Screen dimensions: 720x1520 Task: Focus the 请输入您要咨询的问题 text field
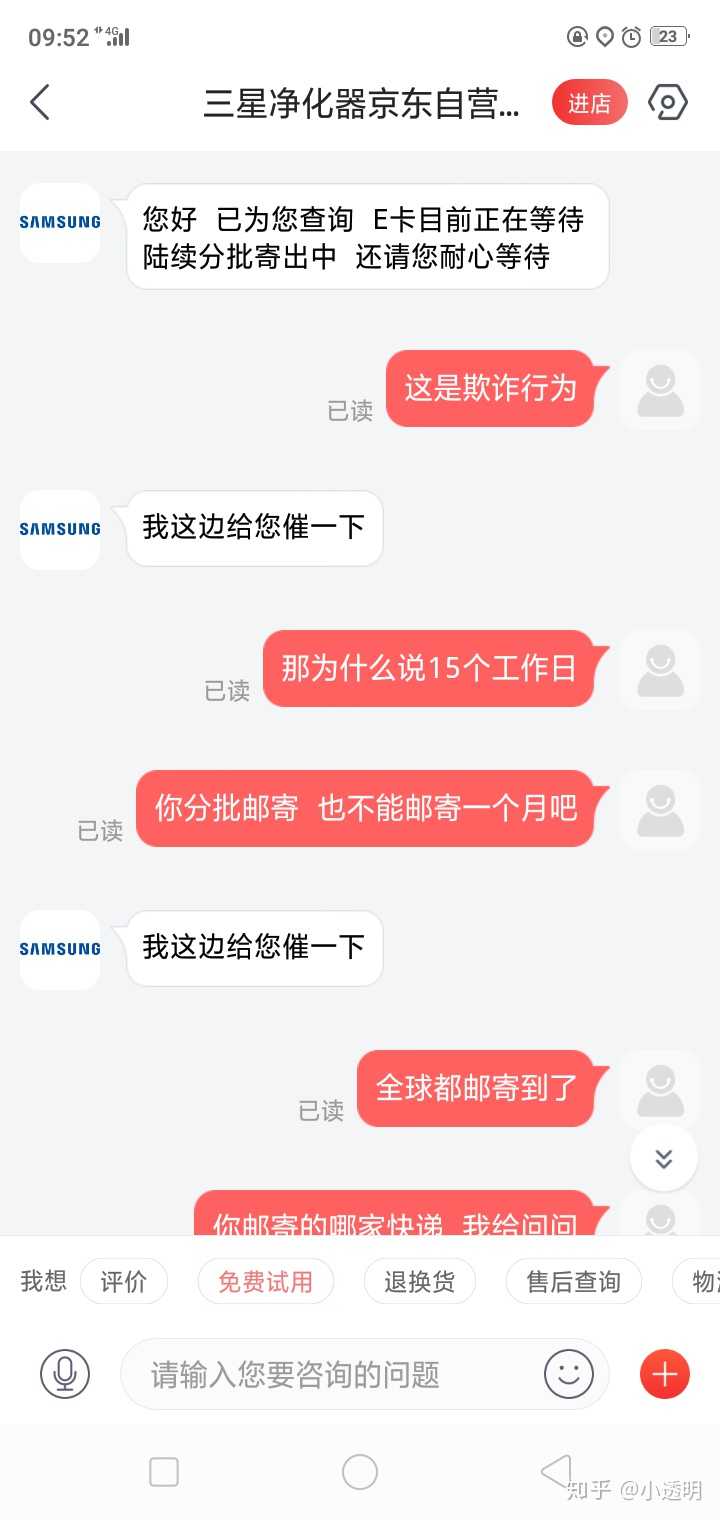click(x=330, y=1374)
